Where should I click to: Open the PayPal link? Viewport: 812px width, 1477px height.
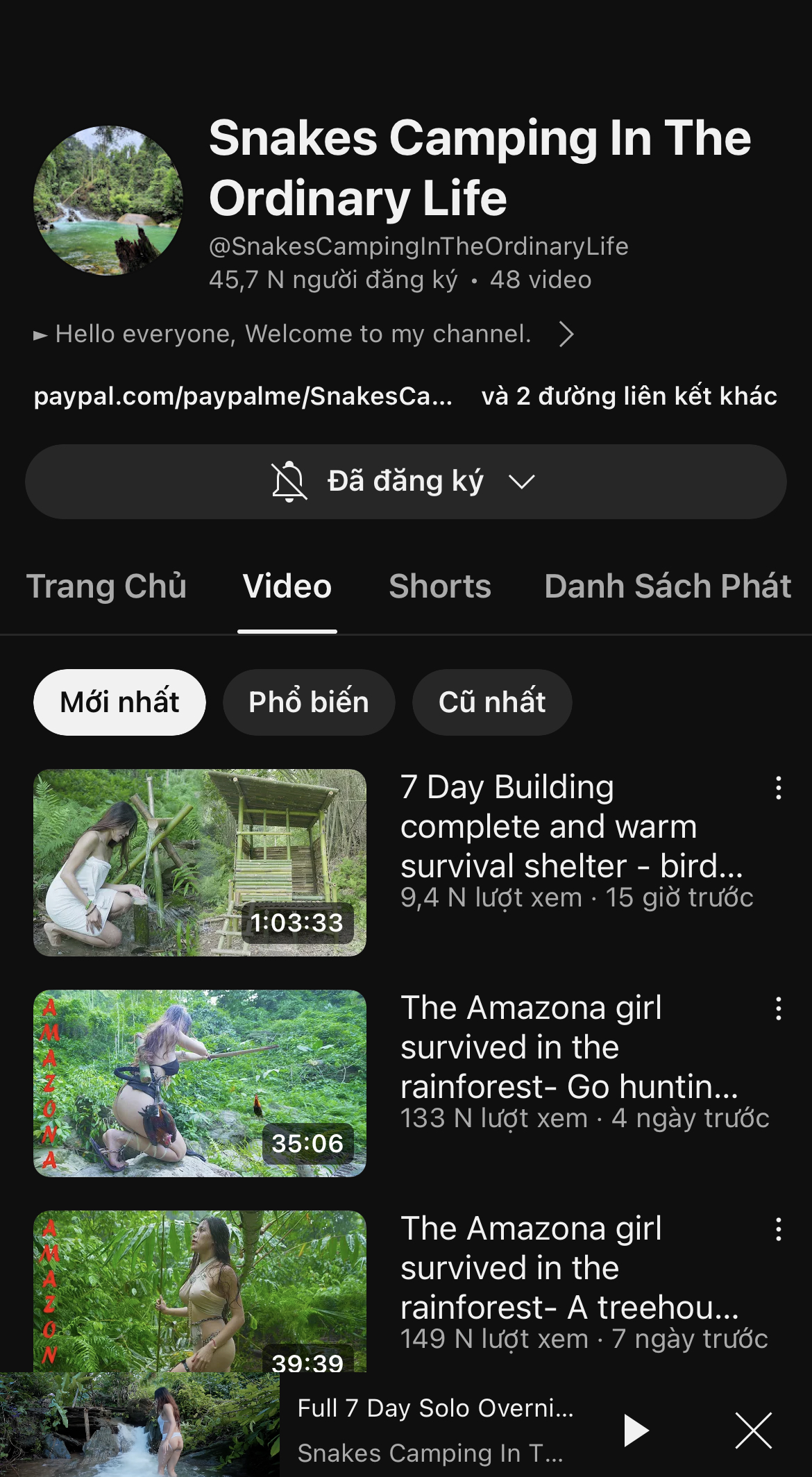tap(243, 396)
